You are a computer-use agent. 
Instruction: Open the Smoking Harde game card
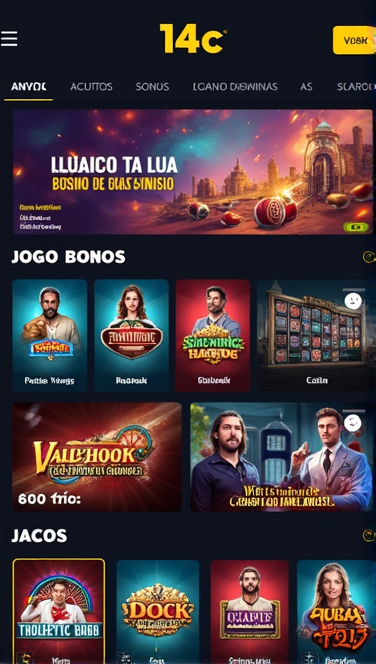pyautogui.click(x=213, y=335)
